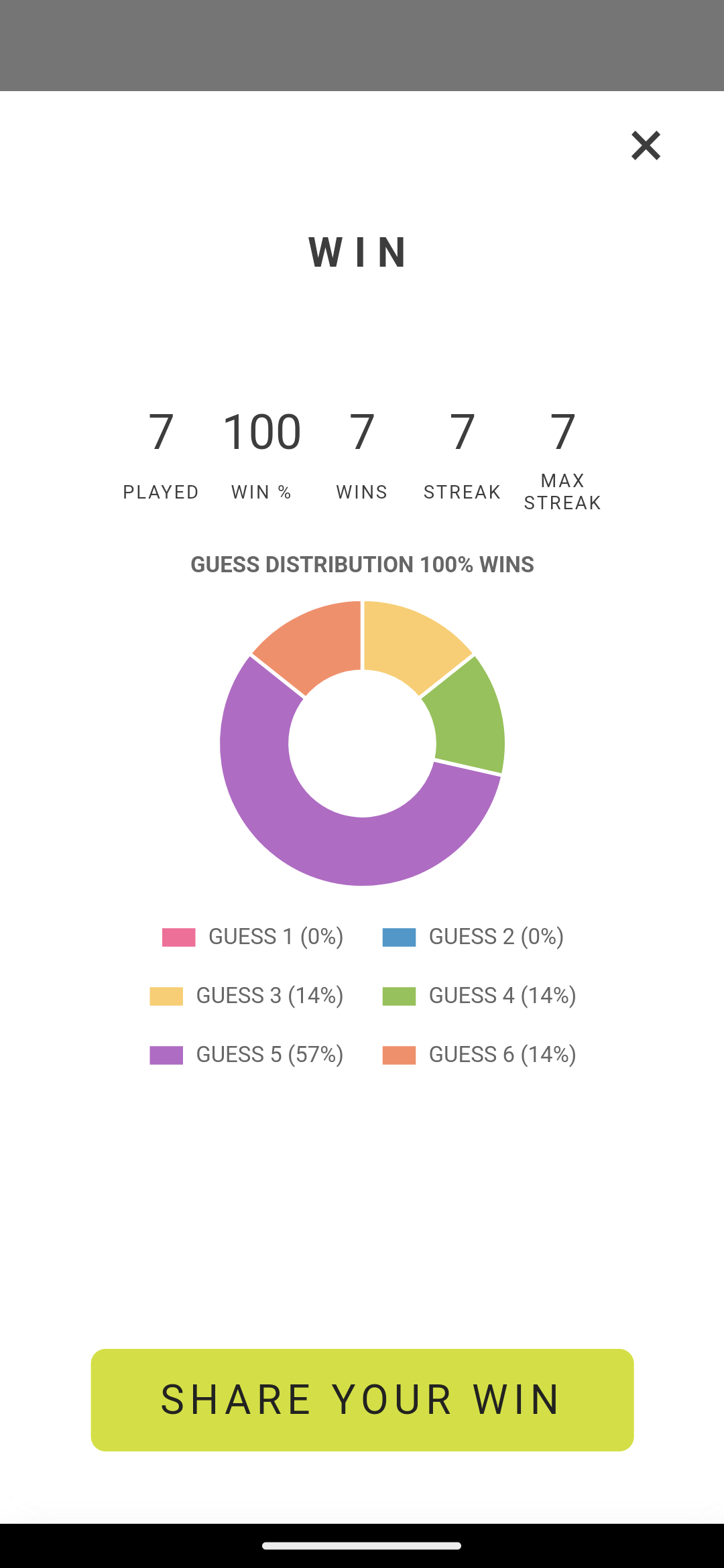
Task: Tap the Share Your Win button
Action: click(x=362, y=1400)
